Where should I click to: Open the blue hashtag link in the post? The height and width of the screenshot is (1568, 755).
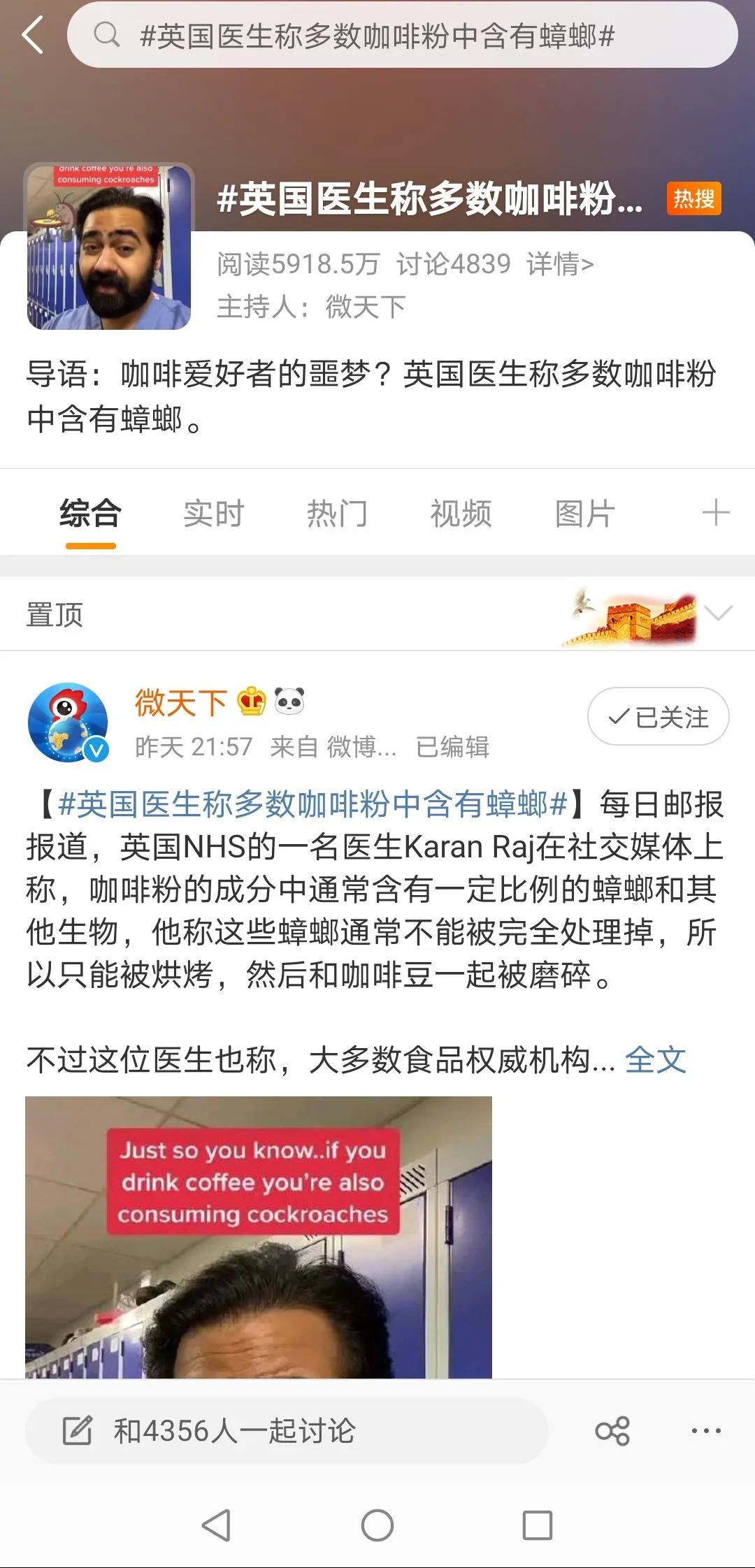(312, 804)
